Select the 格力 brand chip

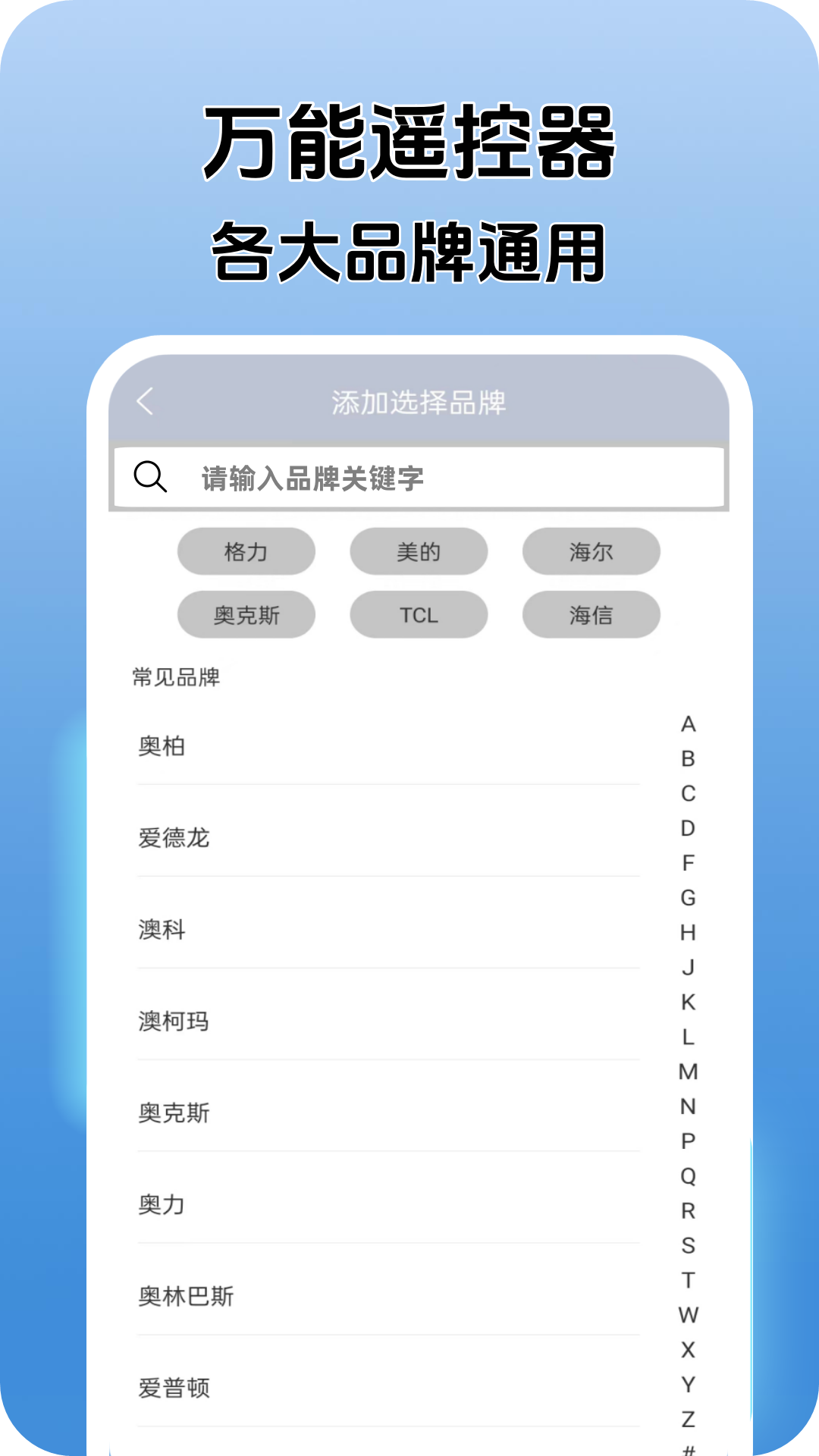tap(246, 551)
